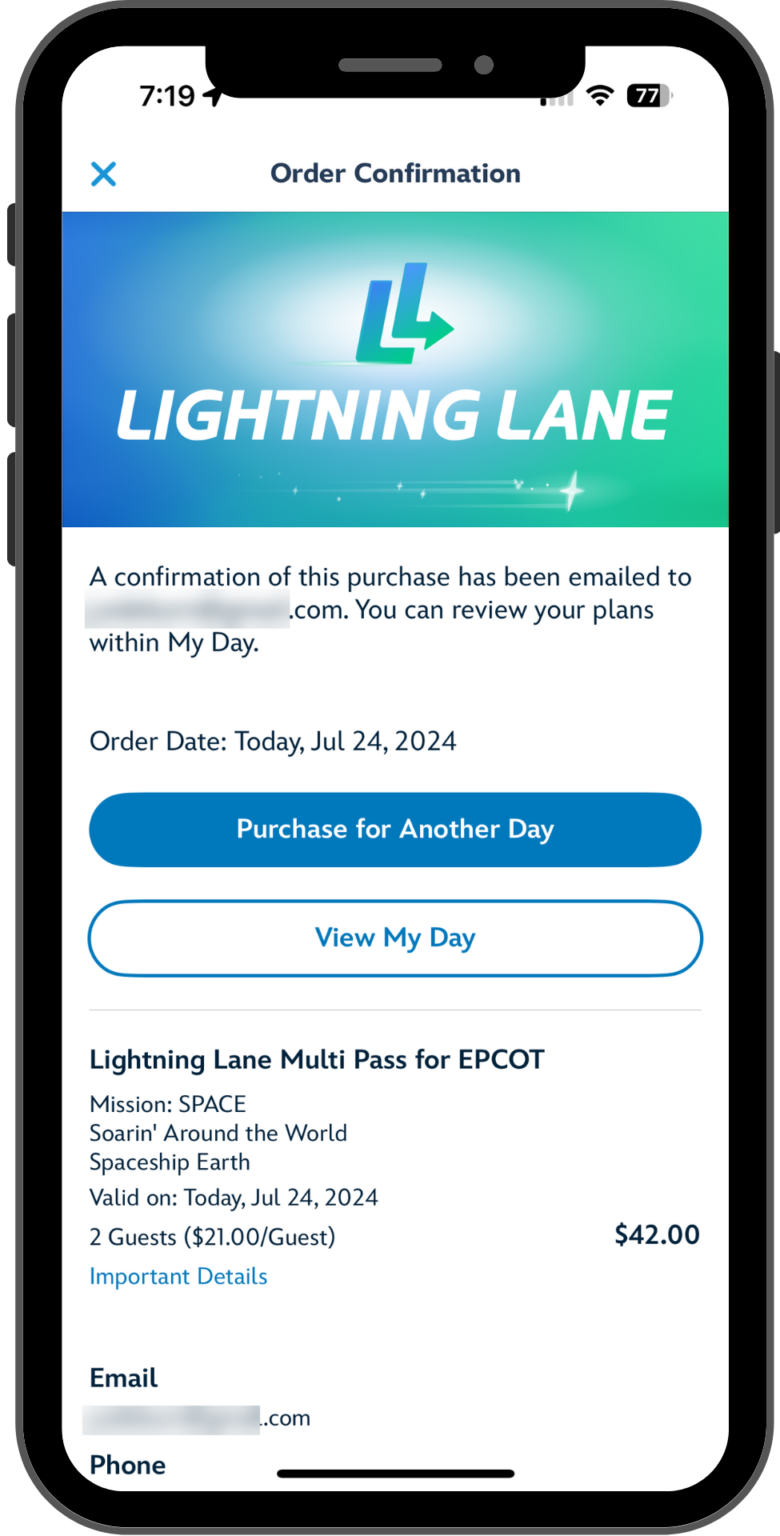Tap the Phone section label
Image resolution: width=780 pixels, height=1536 pixels.
tap(128, 1464)
